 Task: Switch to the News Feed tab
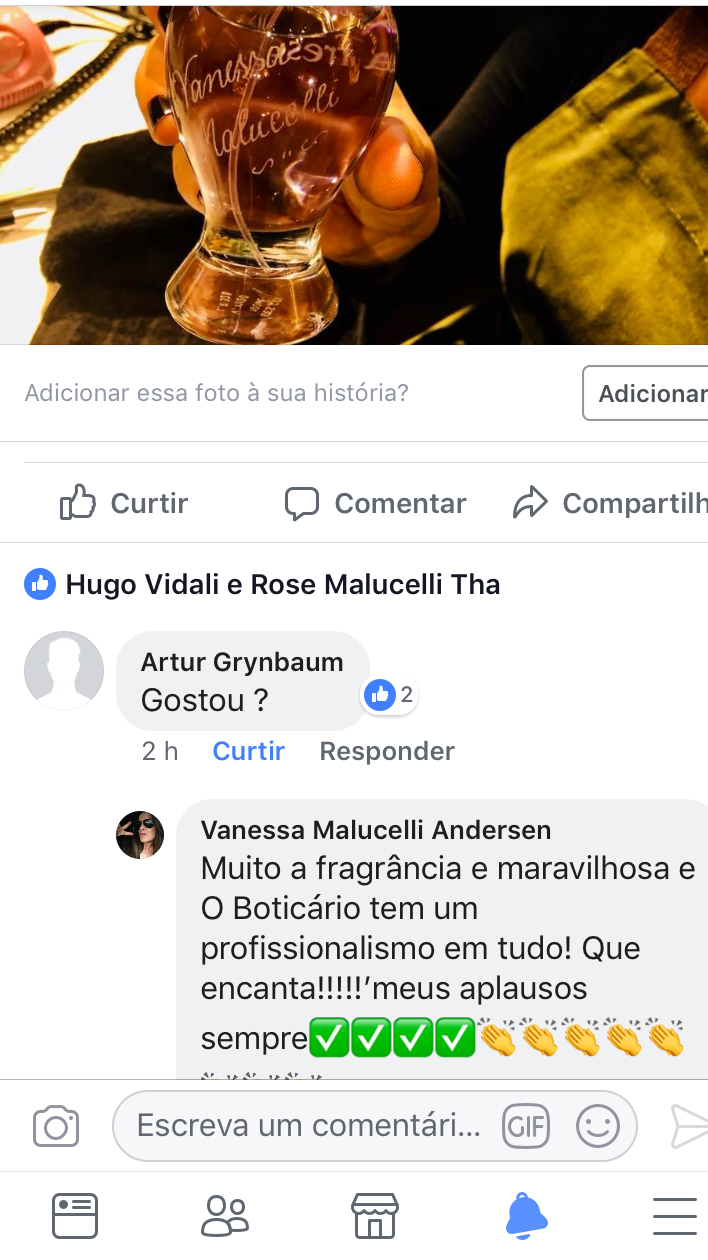75,1216
